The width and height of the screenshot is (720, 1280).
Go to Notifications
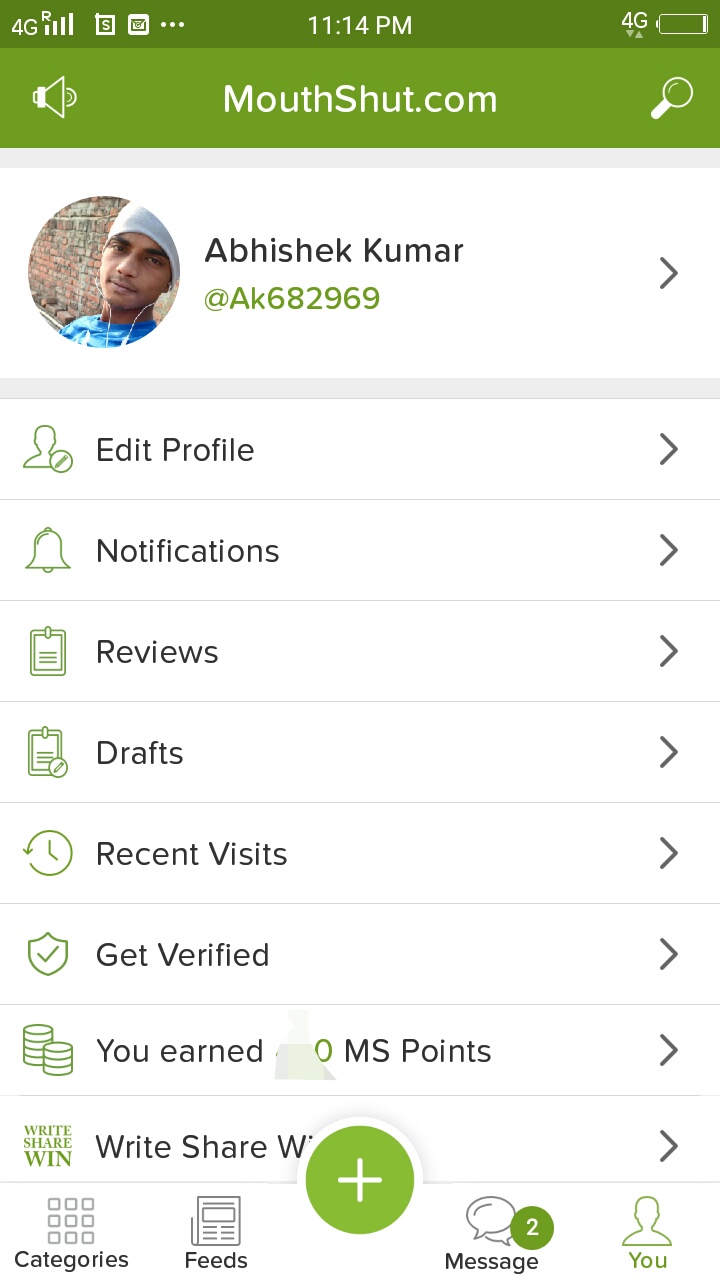pos(360,551)
